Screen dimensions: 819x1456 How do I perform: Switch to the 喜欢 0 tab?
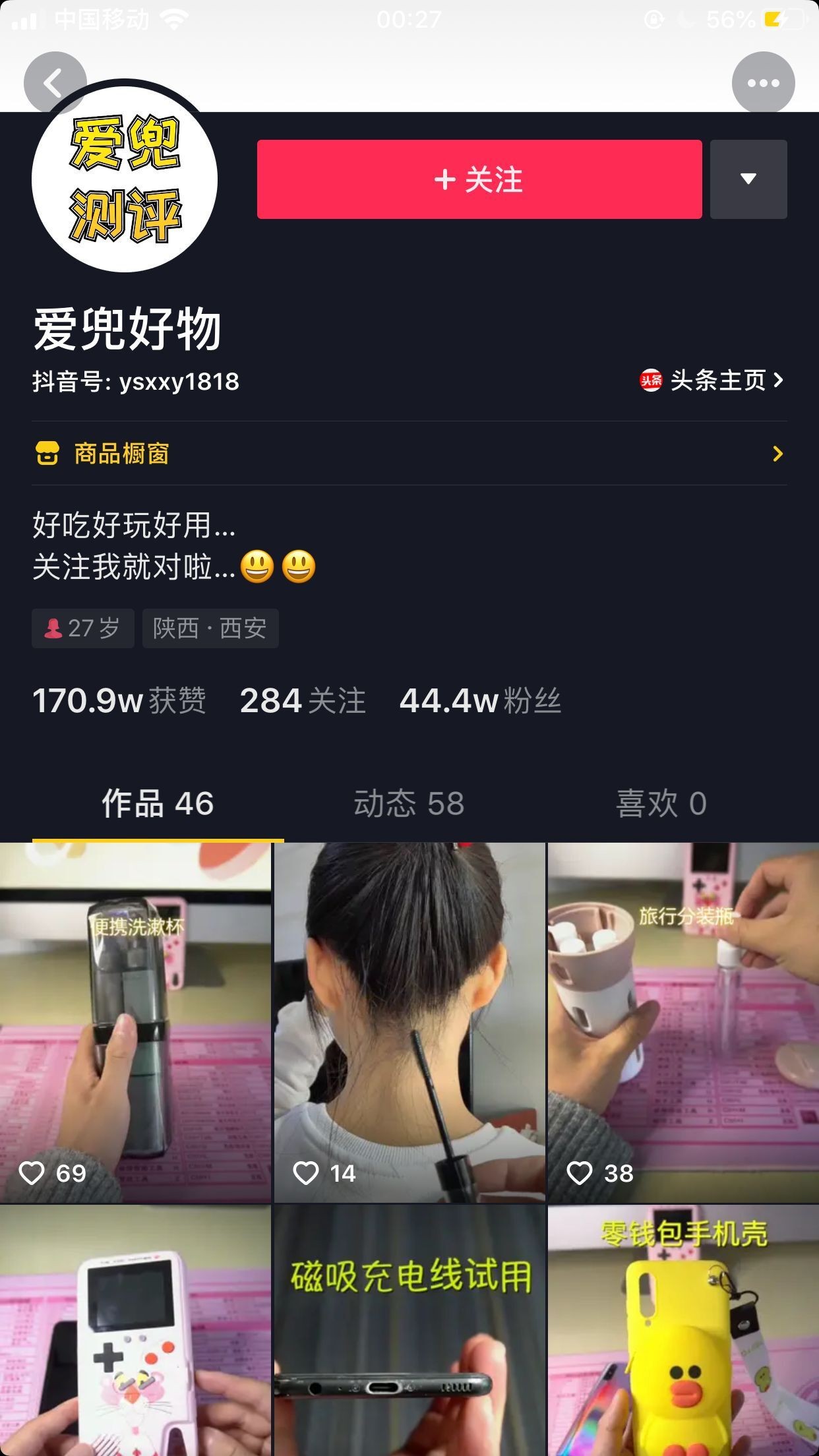661,804
